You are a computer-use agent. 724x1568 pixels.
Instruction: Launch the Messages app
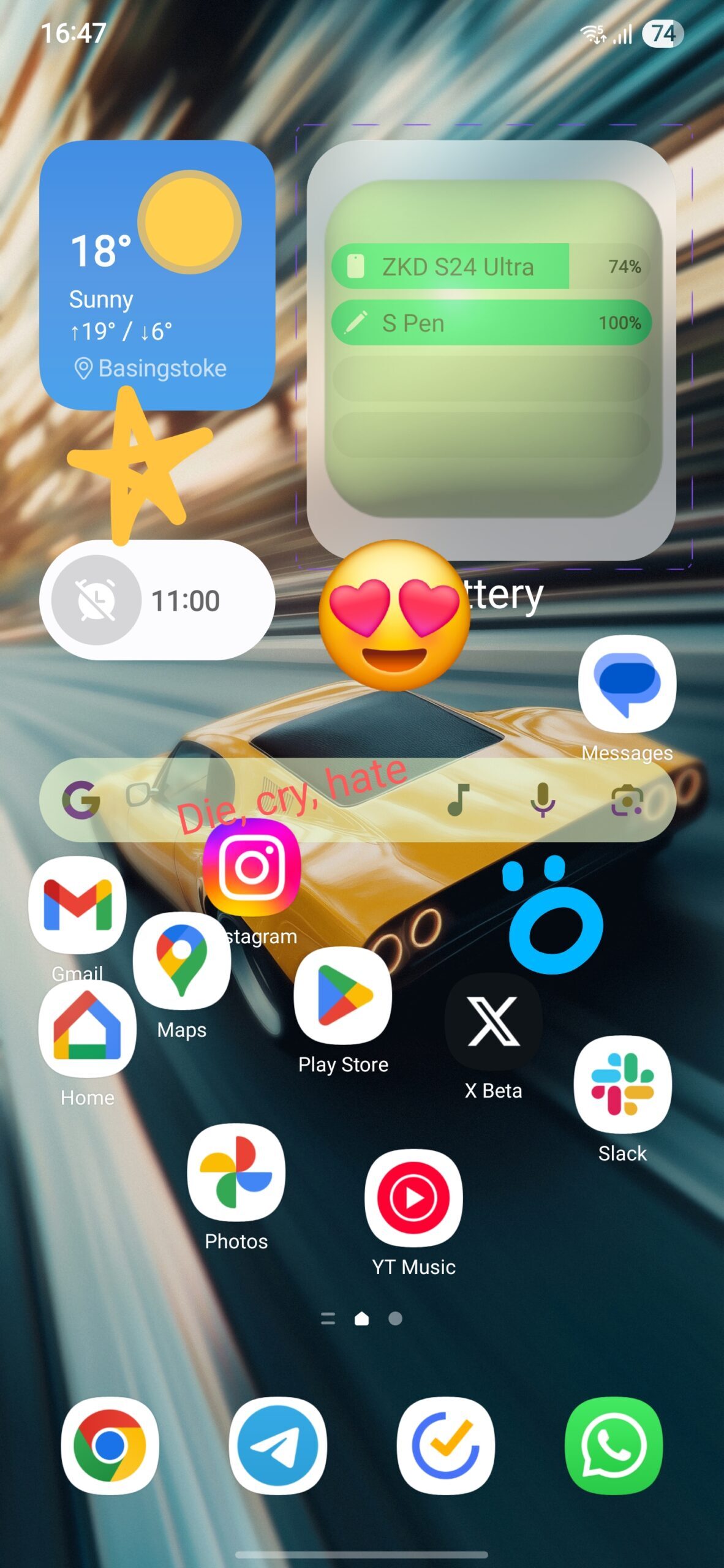click(627, 684)
